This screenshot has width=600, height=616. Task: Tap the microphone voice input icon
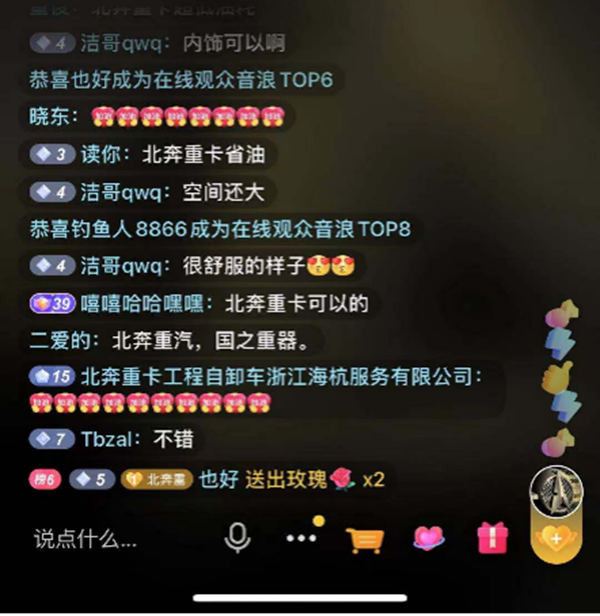(x=237, y=538)
